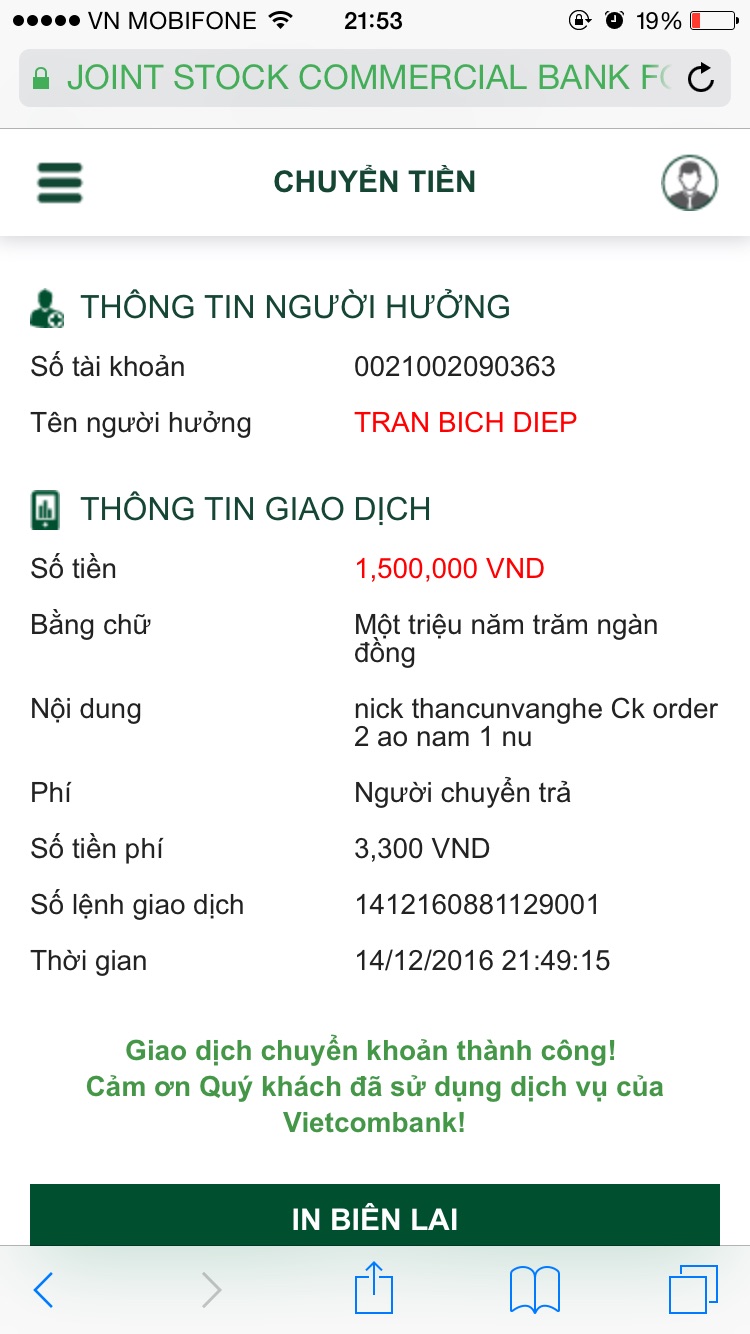Go back in Safari
This screenshot has height=1334, width=750.
tap(43, 1291)
